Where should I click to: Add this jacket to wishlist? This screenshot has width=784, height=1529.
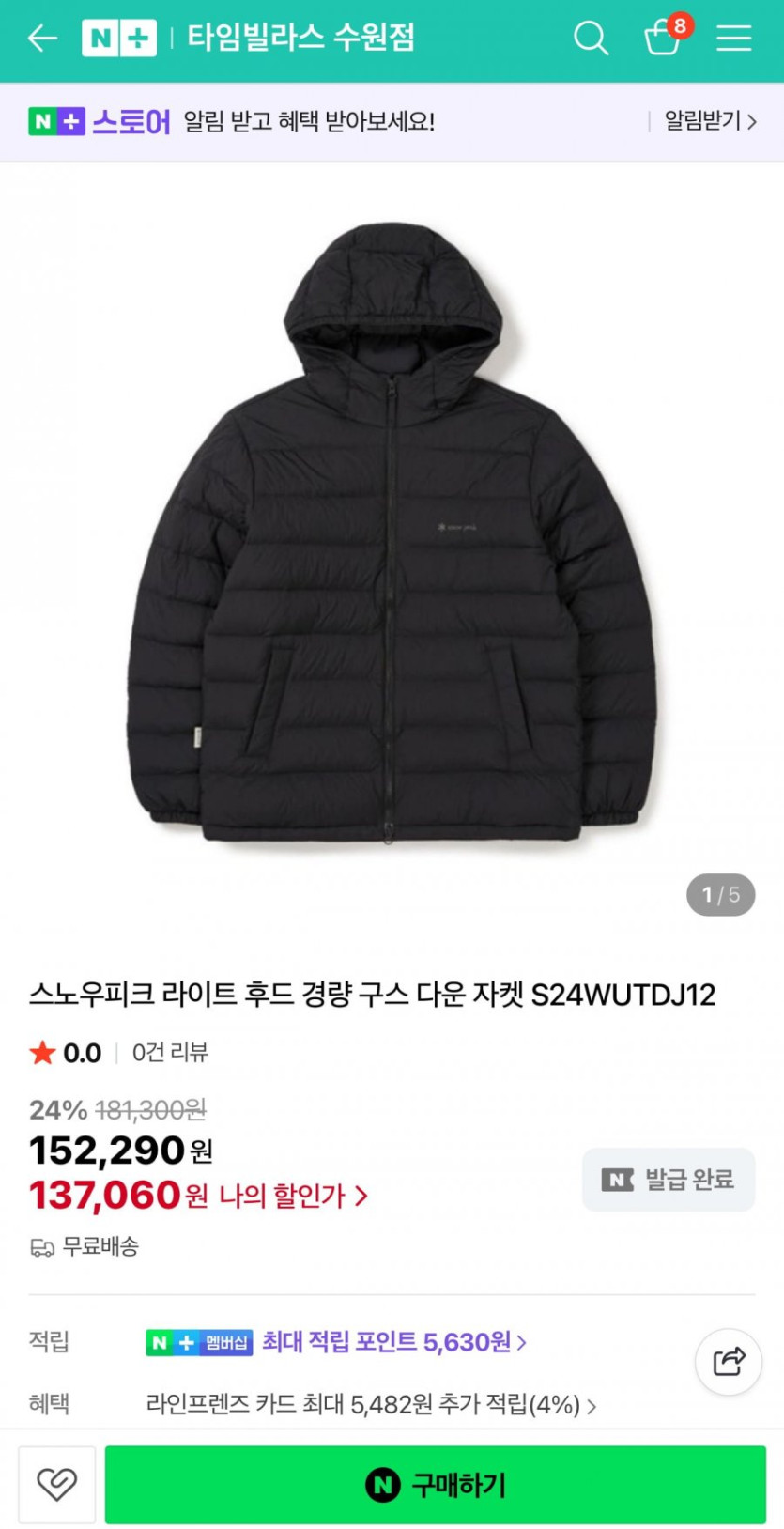(x=57, y=1485)
